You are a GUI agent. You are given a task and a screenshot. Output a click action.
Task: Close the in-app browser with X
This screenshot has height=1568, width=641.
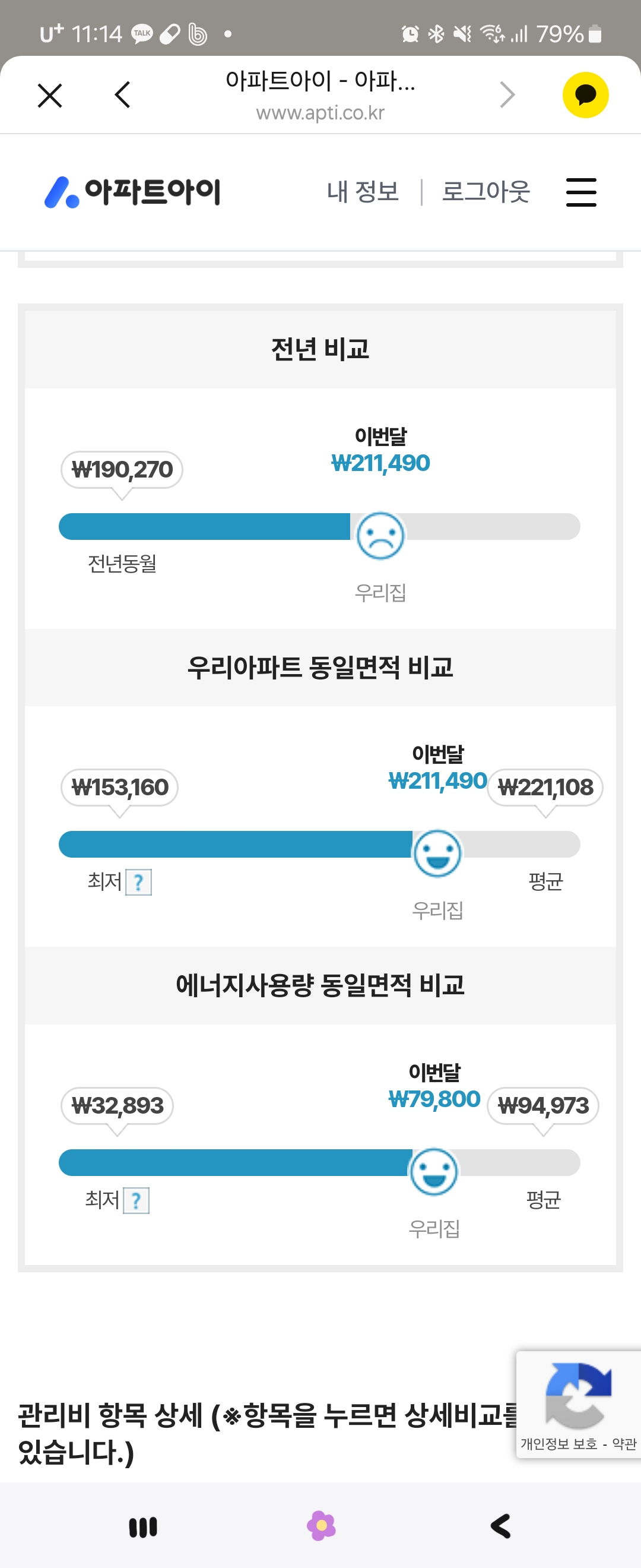[50, 96]
